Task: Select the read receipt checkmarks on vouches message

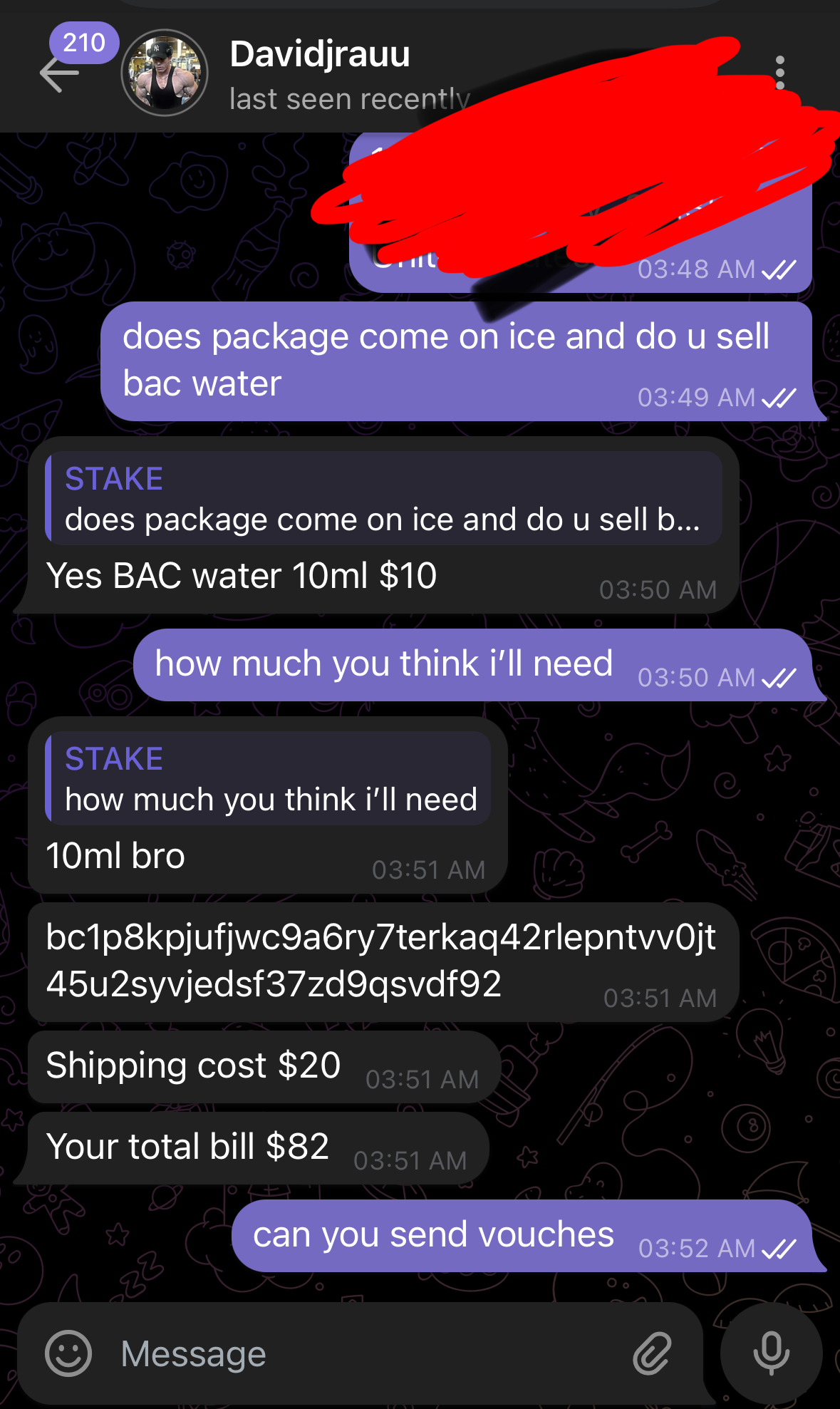Action: click(778, 1248)
